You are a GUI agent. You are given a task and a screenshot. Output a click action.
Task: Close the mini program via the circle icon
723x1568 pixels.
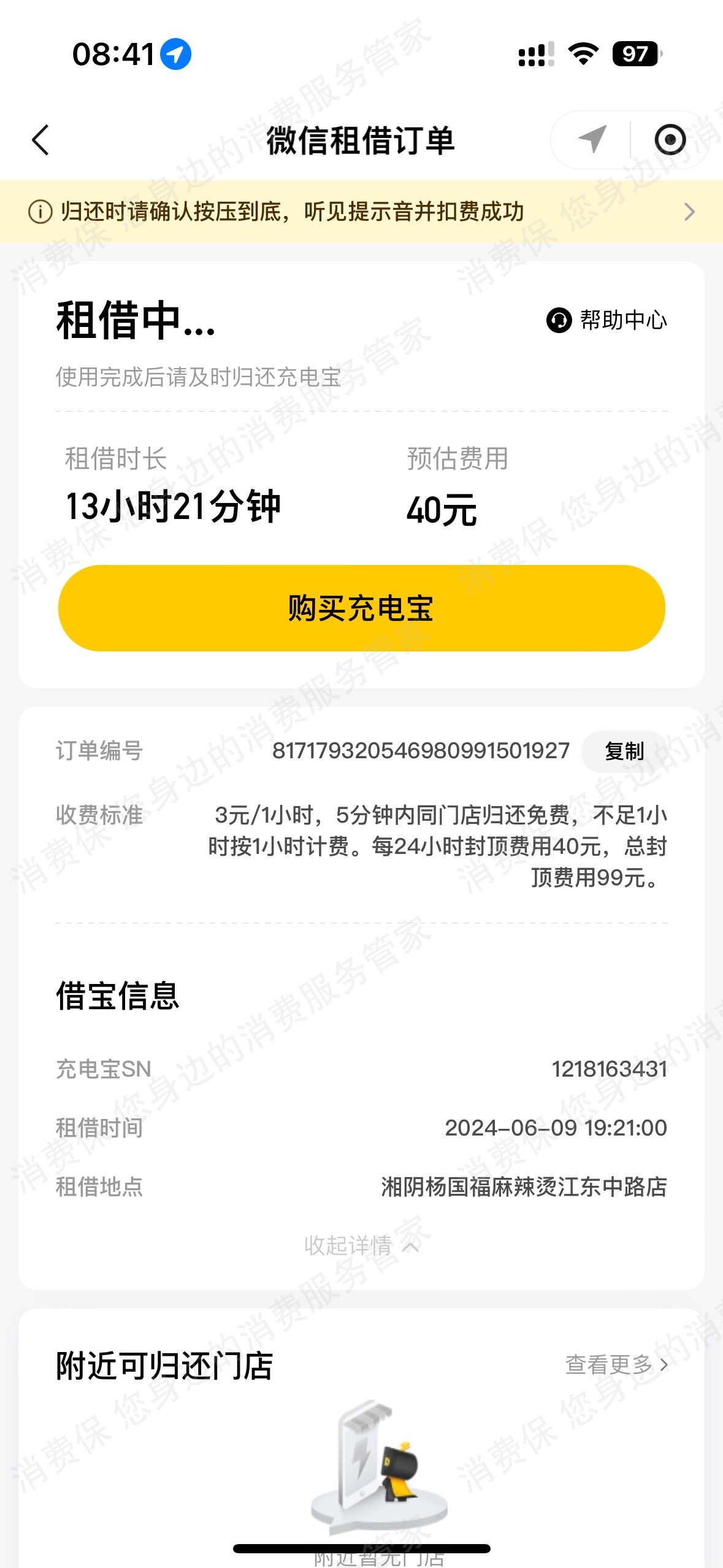tap(670, 140)
